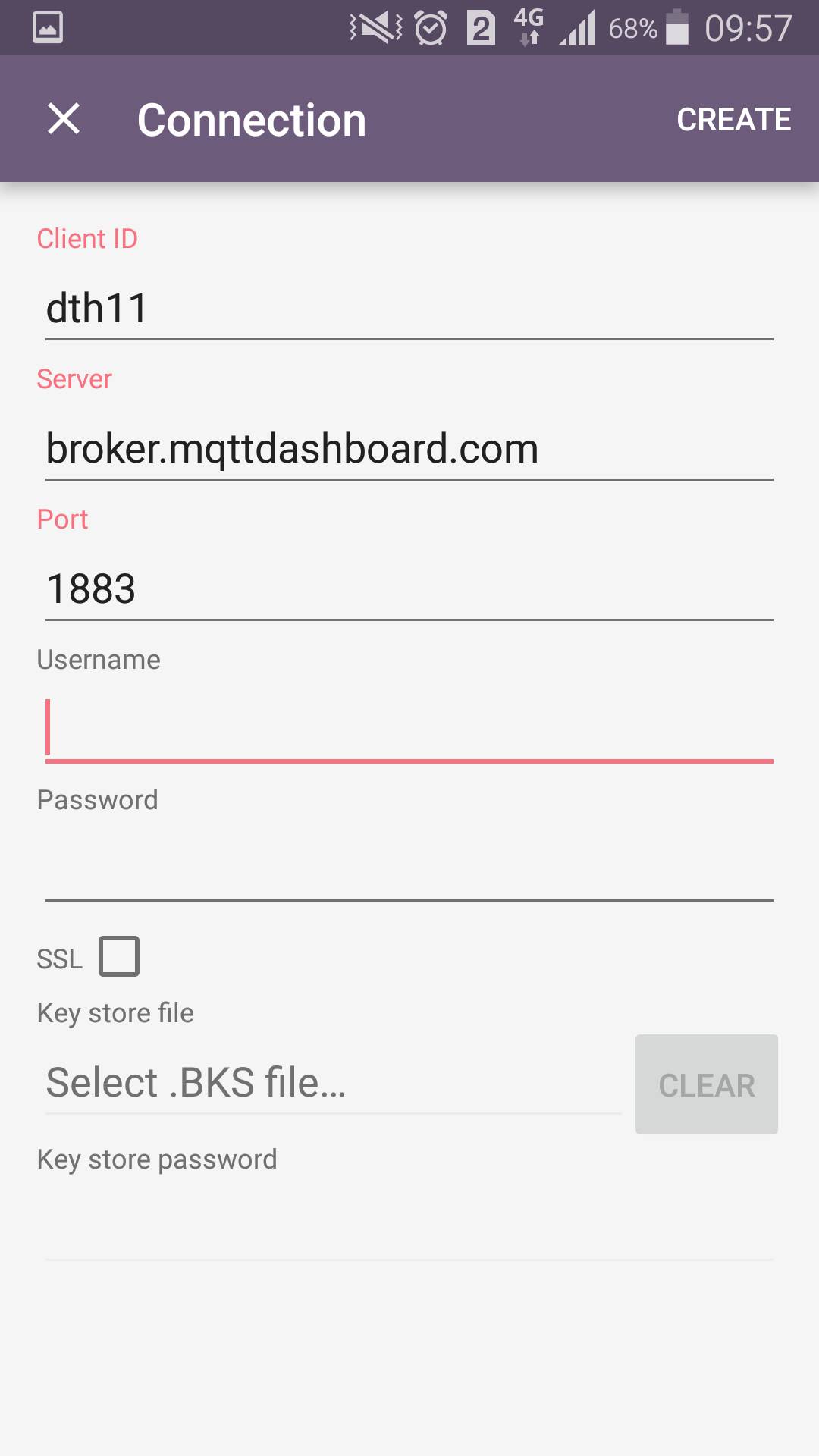Close the Connection screen with the X
Image resolution: width=819 pixels, height=1456 pixels.
(64, 119)
